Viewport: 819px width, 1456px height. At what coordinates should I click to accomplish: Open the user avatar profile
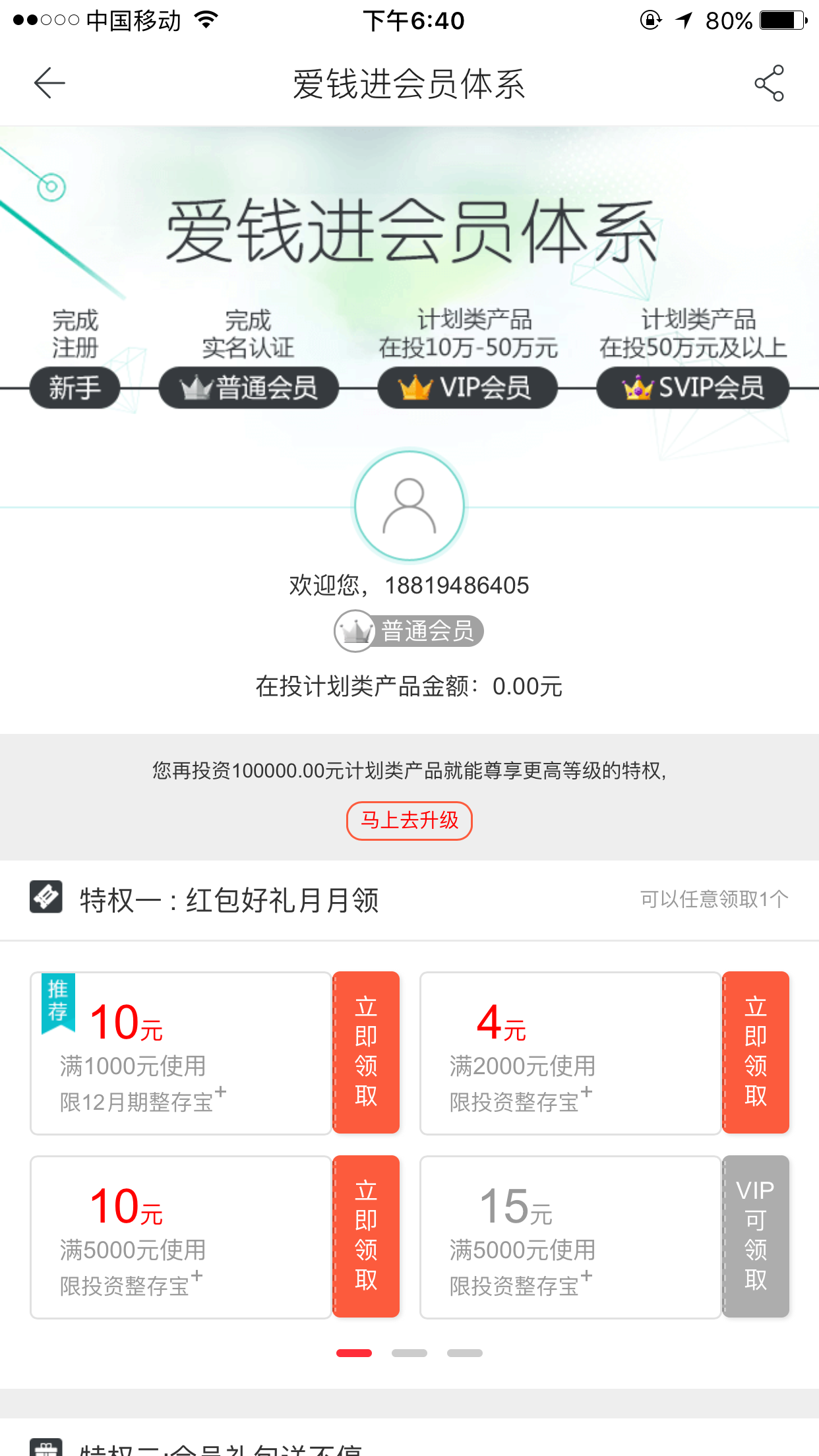(409, 506)
